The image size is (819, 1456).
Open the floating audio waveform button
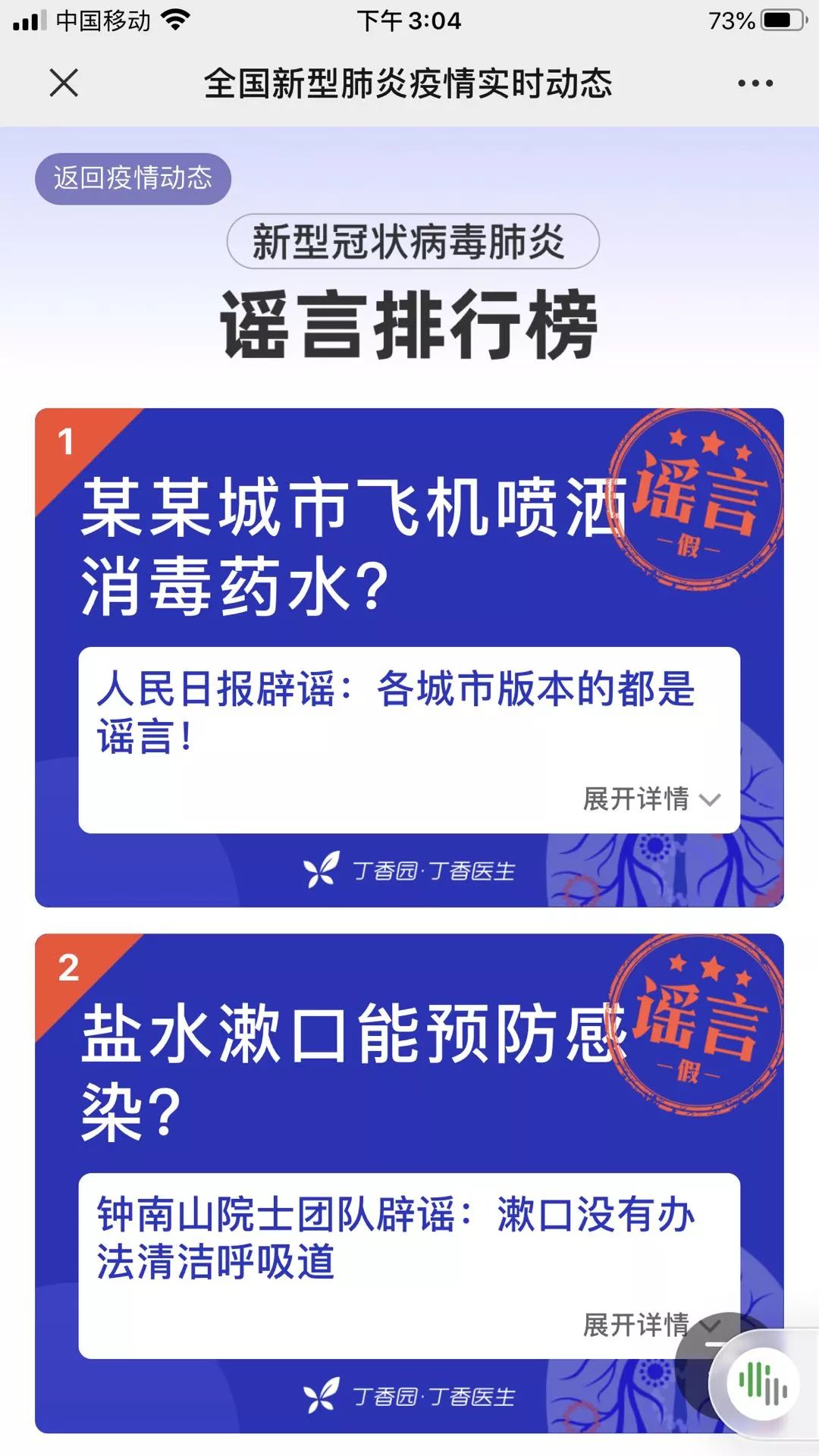click(763, 1383)
